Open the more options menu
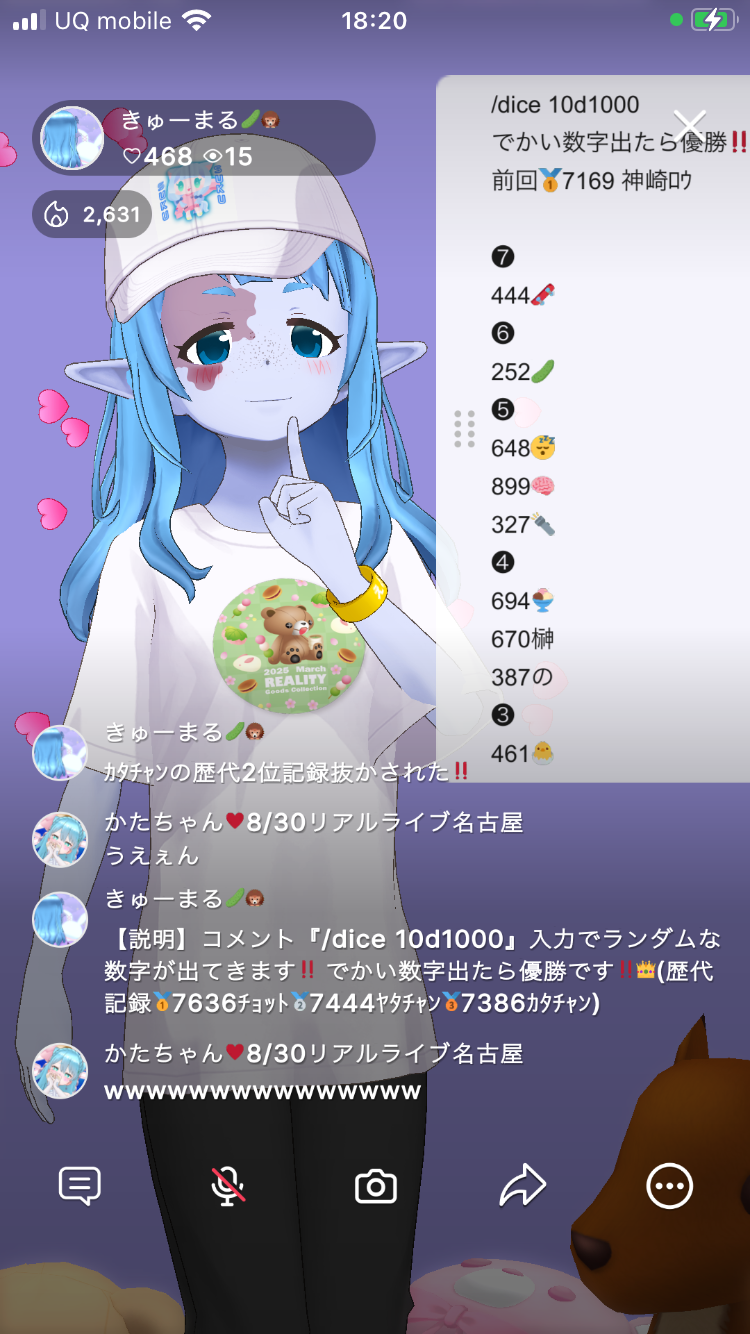This screenshot has height=1334, width=750. [x=669, y=1186]
